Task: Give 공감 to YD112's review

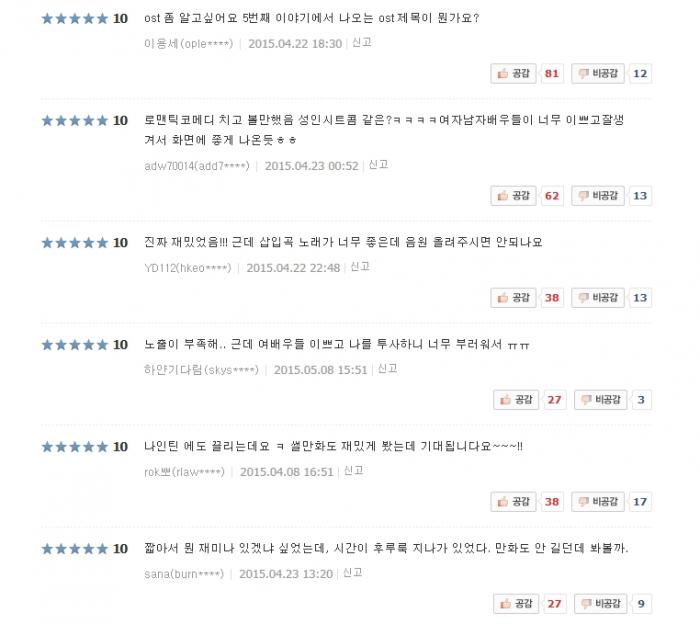Action: (x=515, y=297)
